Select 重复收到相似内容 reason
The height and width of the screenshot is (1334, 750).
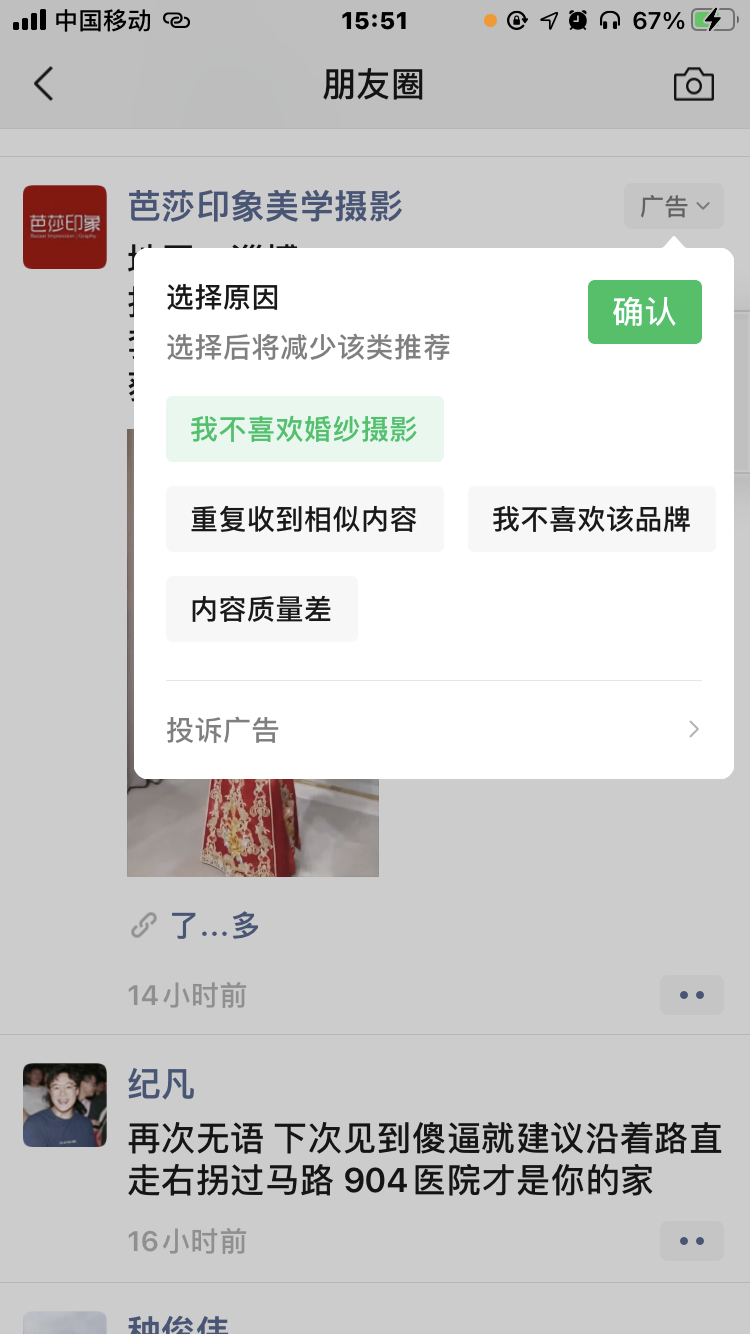[304, 520]
